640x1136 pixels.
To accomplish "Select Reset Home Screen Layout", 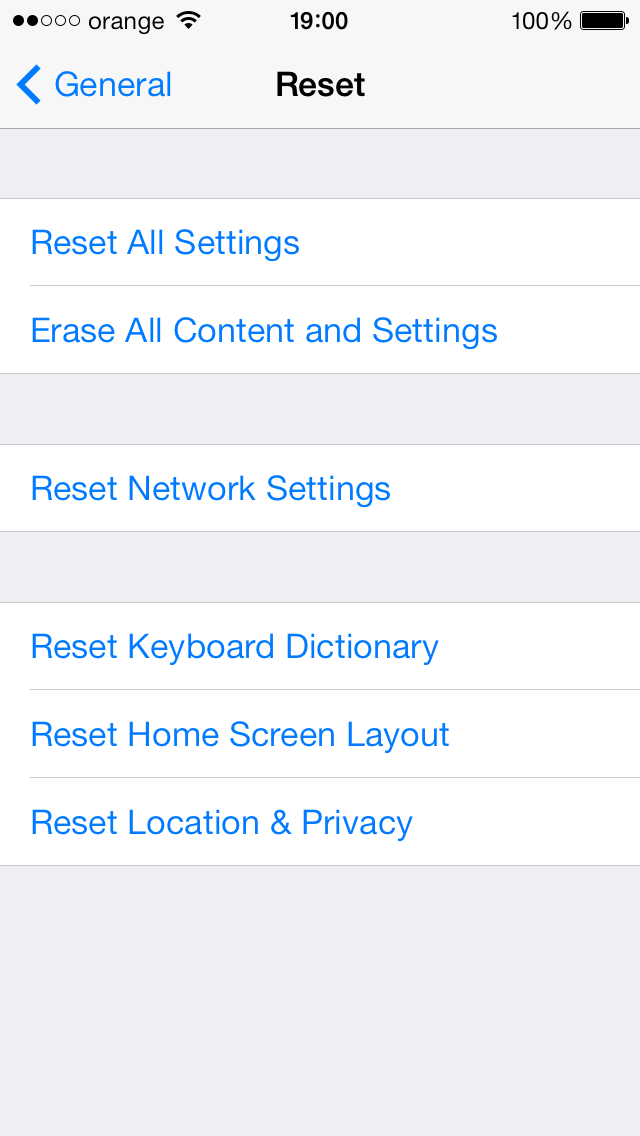I will coord(320,734).
